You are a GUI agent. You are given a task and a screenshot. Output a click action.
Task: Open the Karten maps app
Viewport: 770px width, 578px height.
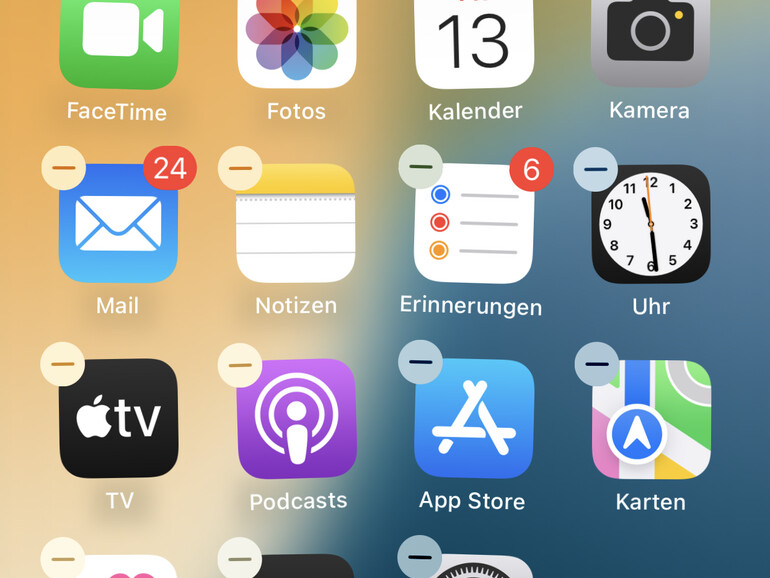[651, 420]
